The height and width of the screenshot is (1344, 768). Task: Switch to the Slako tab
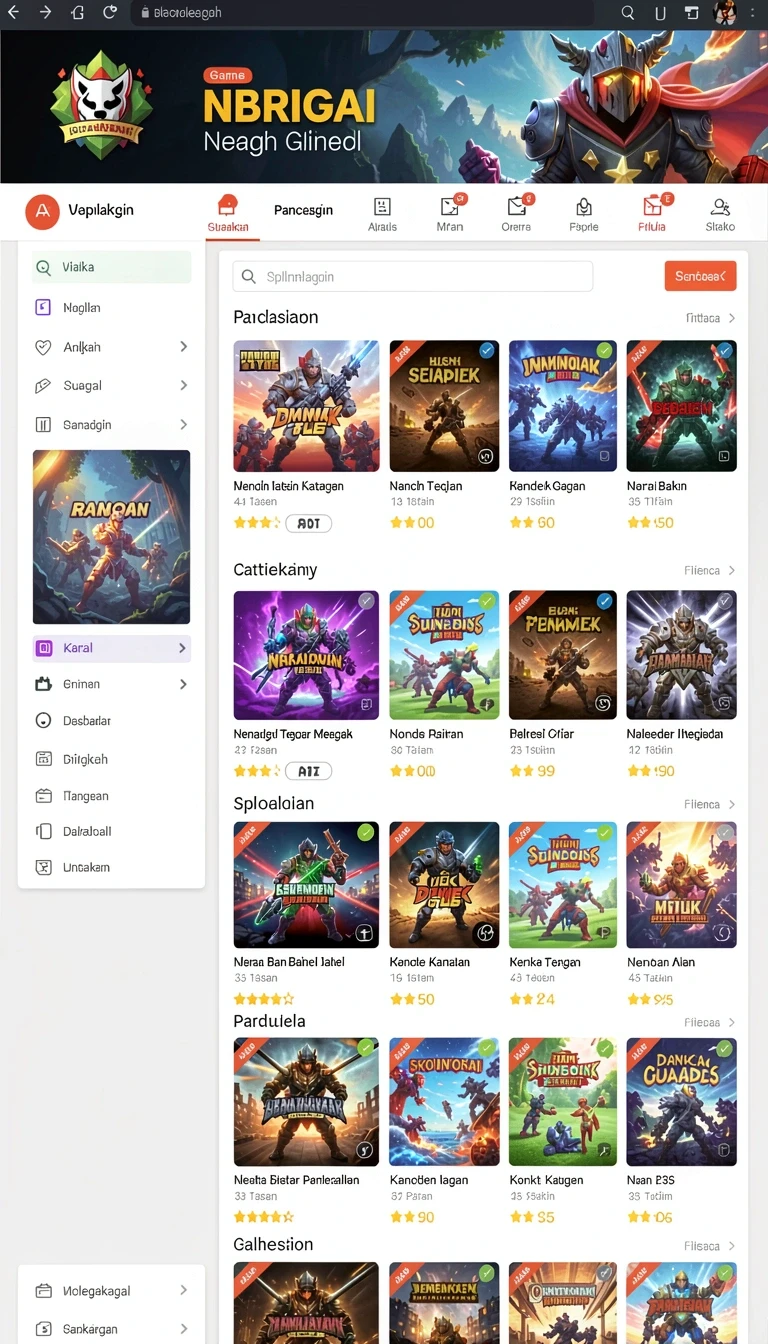click(x=720, y=214)
